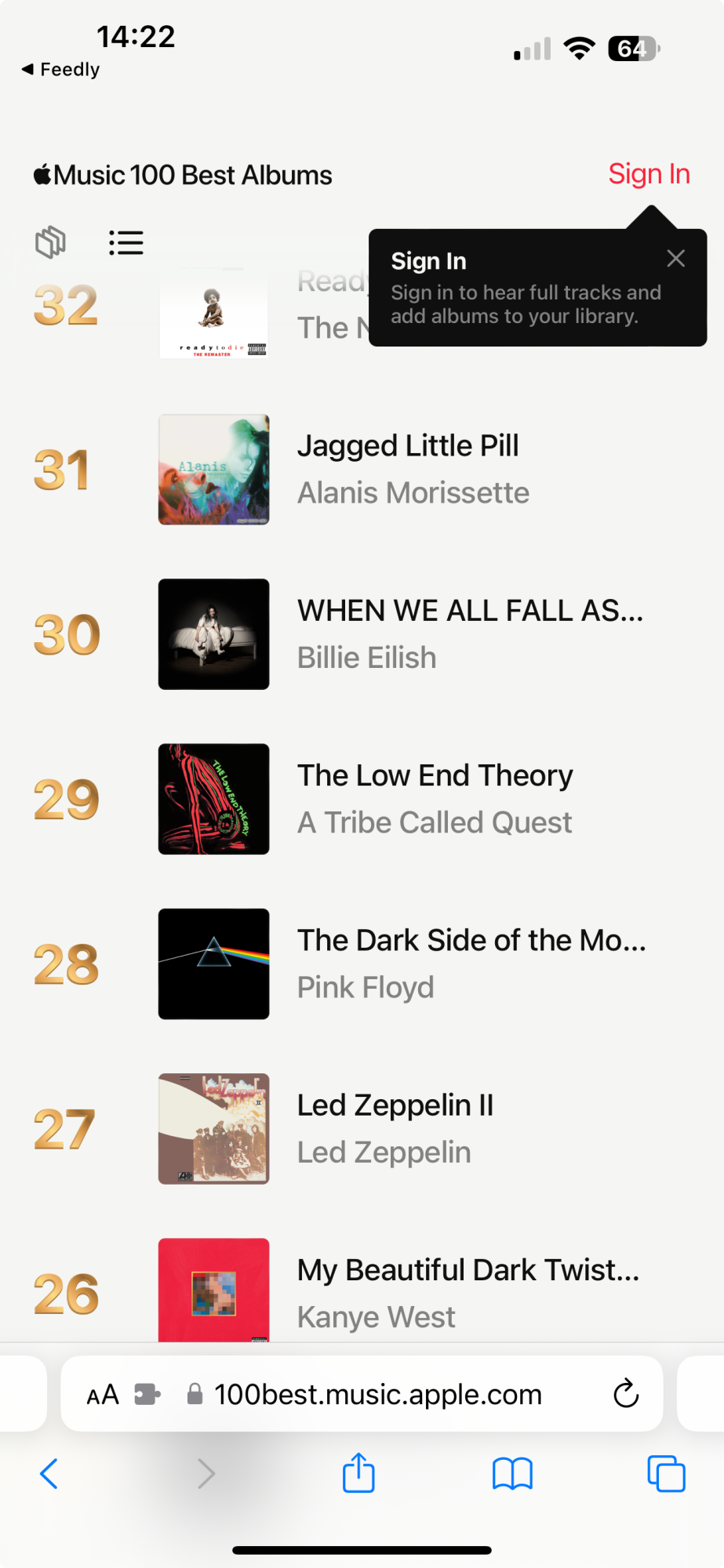Switch to the cards view icon
This screenshot has width=724, height=1568.
(x=50, y=242)
